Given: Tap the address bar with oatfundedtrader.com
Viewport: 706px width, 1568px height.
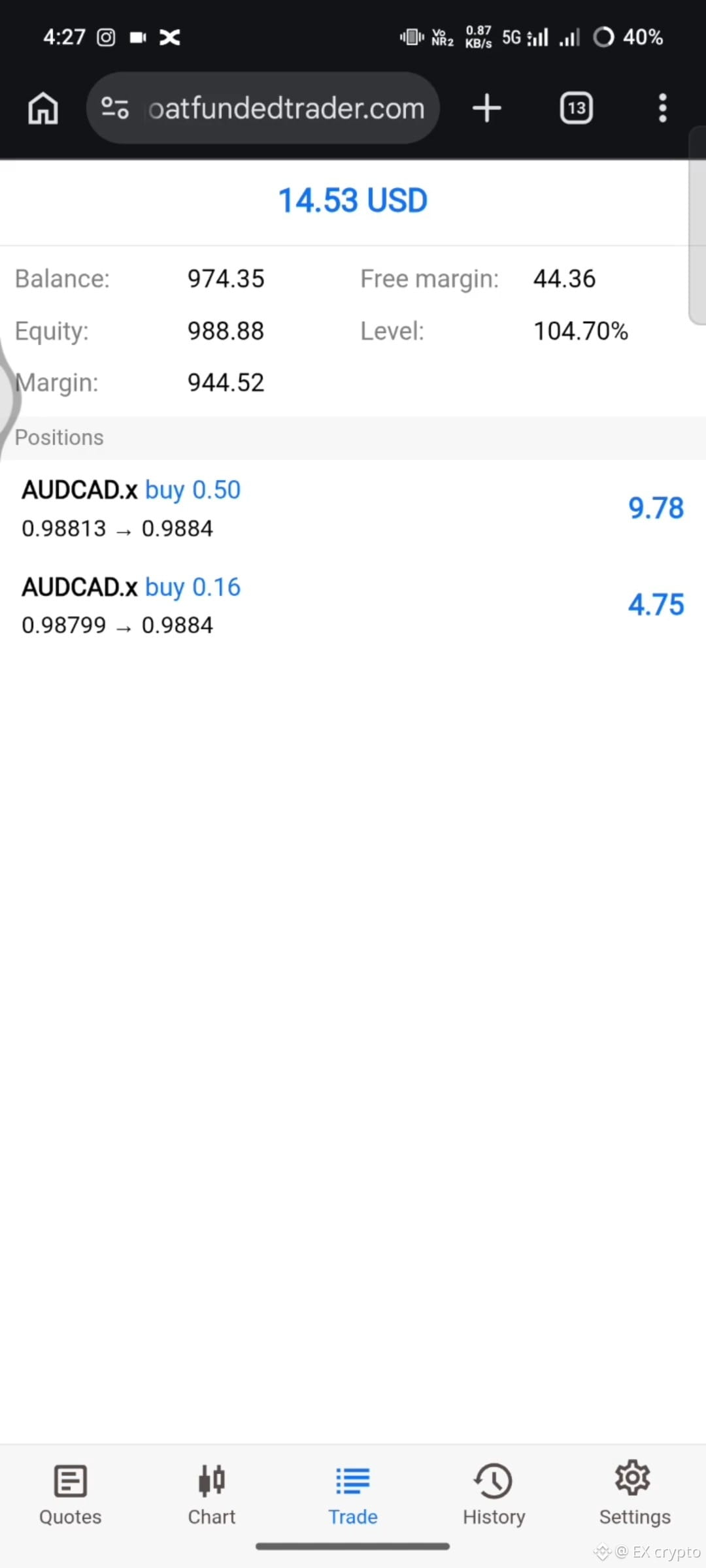Looking at the screenshot, I should click(263, 108).
